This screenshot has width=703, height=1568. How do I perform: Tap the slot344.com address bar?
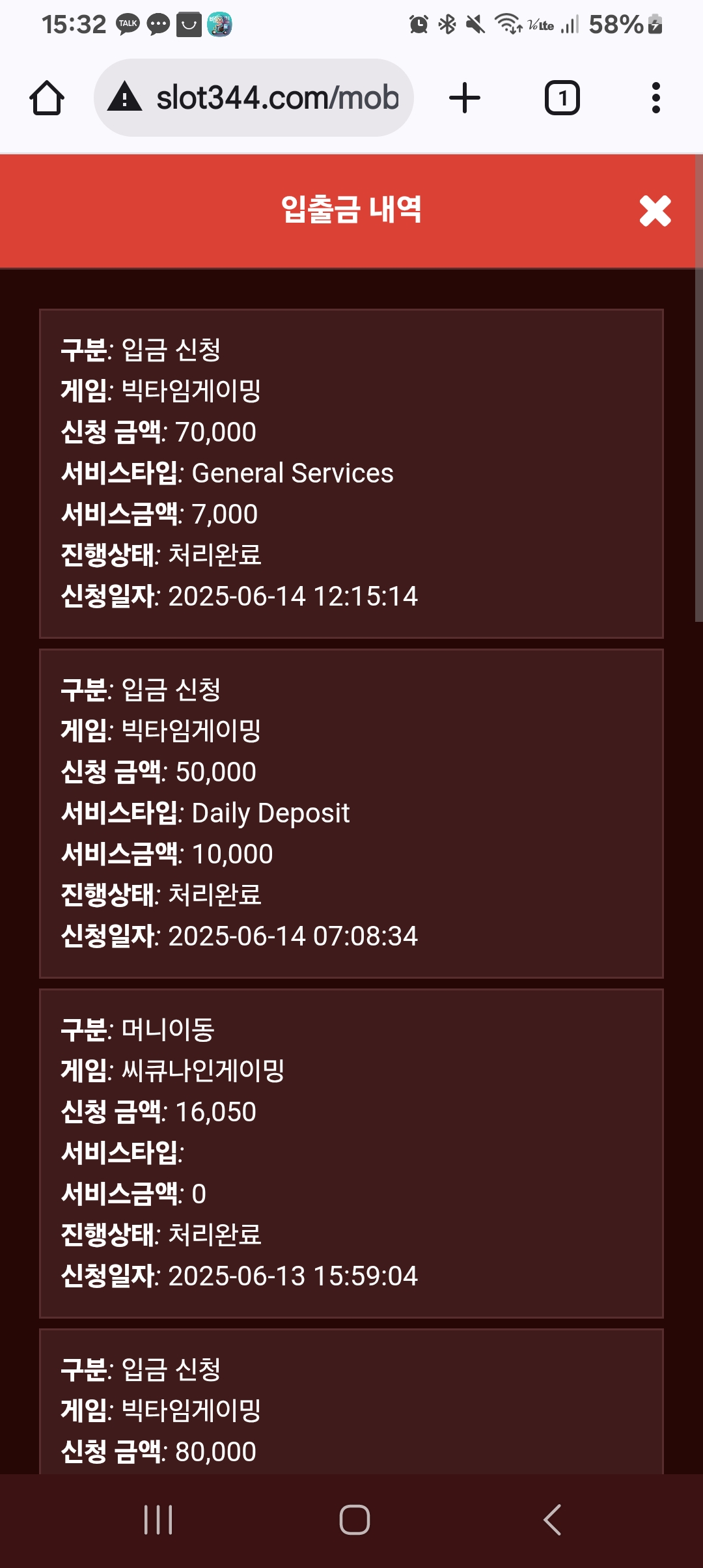(254, 98)
